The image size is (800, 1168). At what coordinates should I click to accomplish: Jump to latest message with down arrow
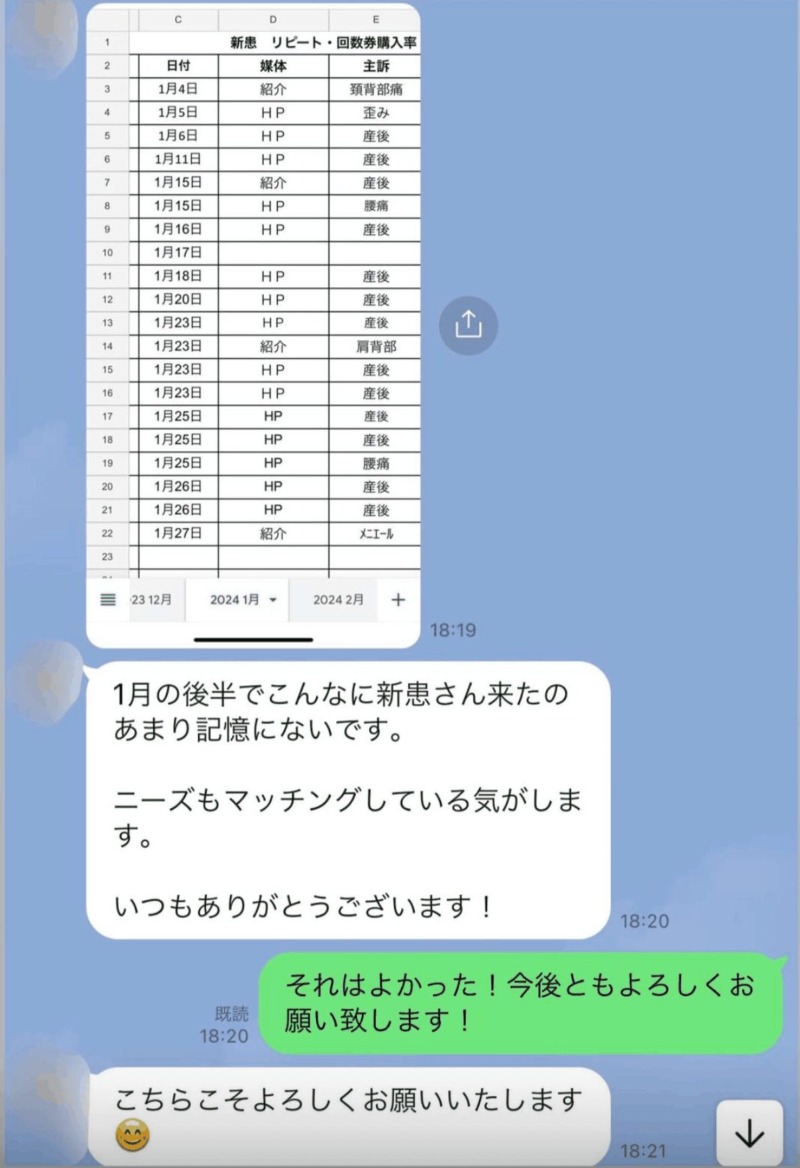(x=749, y=1134)
